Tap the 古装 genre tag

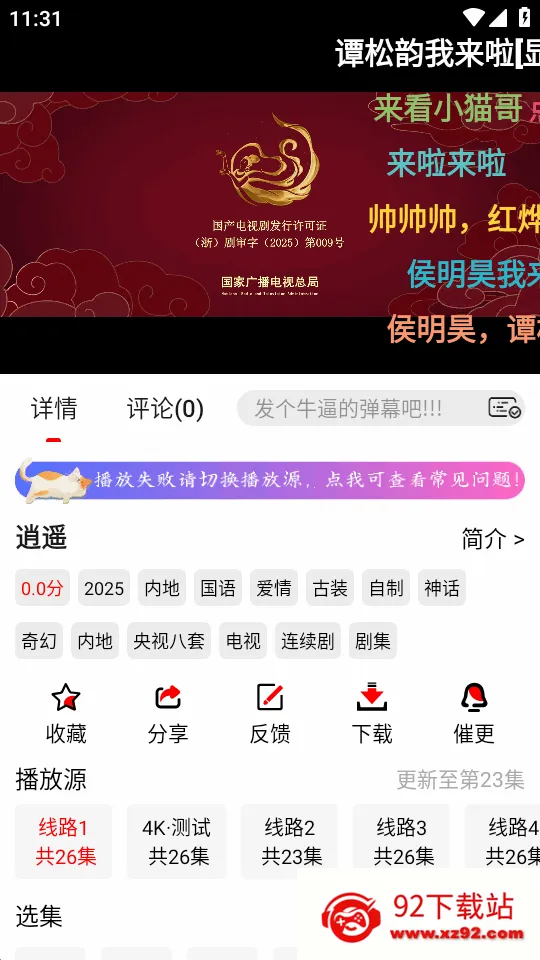330,588
